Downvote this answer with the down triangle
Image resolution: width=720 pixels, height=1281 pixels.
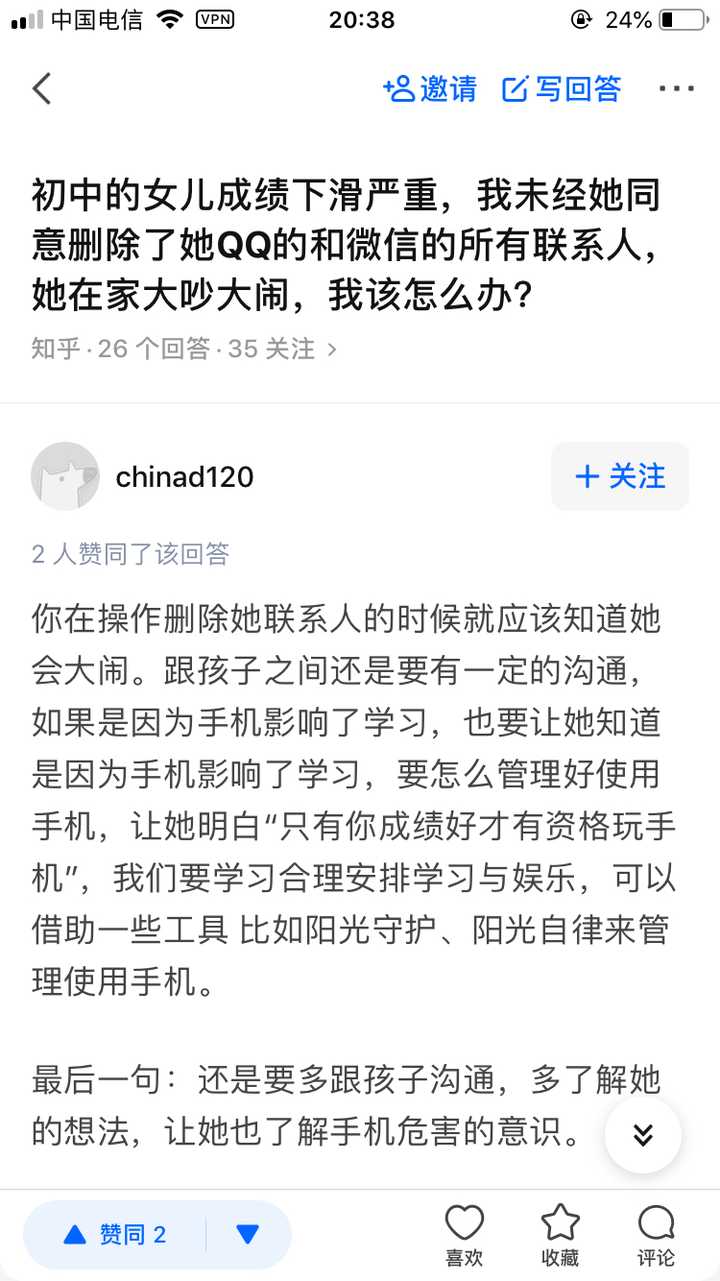coord(248,1235)
